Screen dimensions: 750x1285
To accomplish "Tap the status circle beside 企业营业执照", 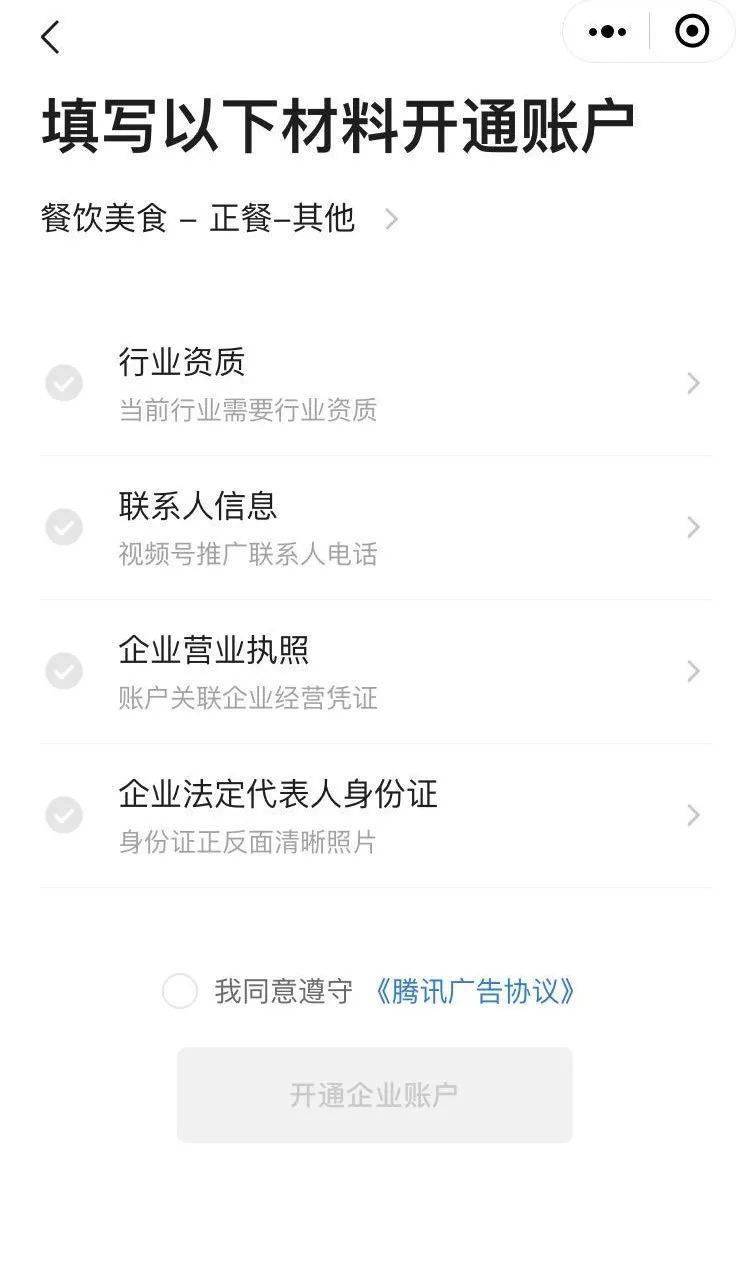I will click(x=64, y=671).
